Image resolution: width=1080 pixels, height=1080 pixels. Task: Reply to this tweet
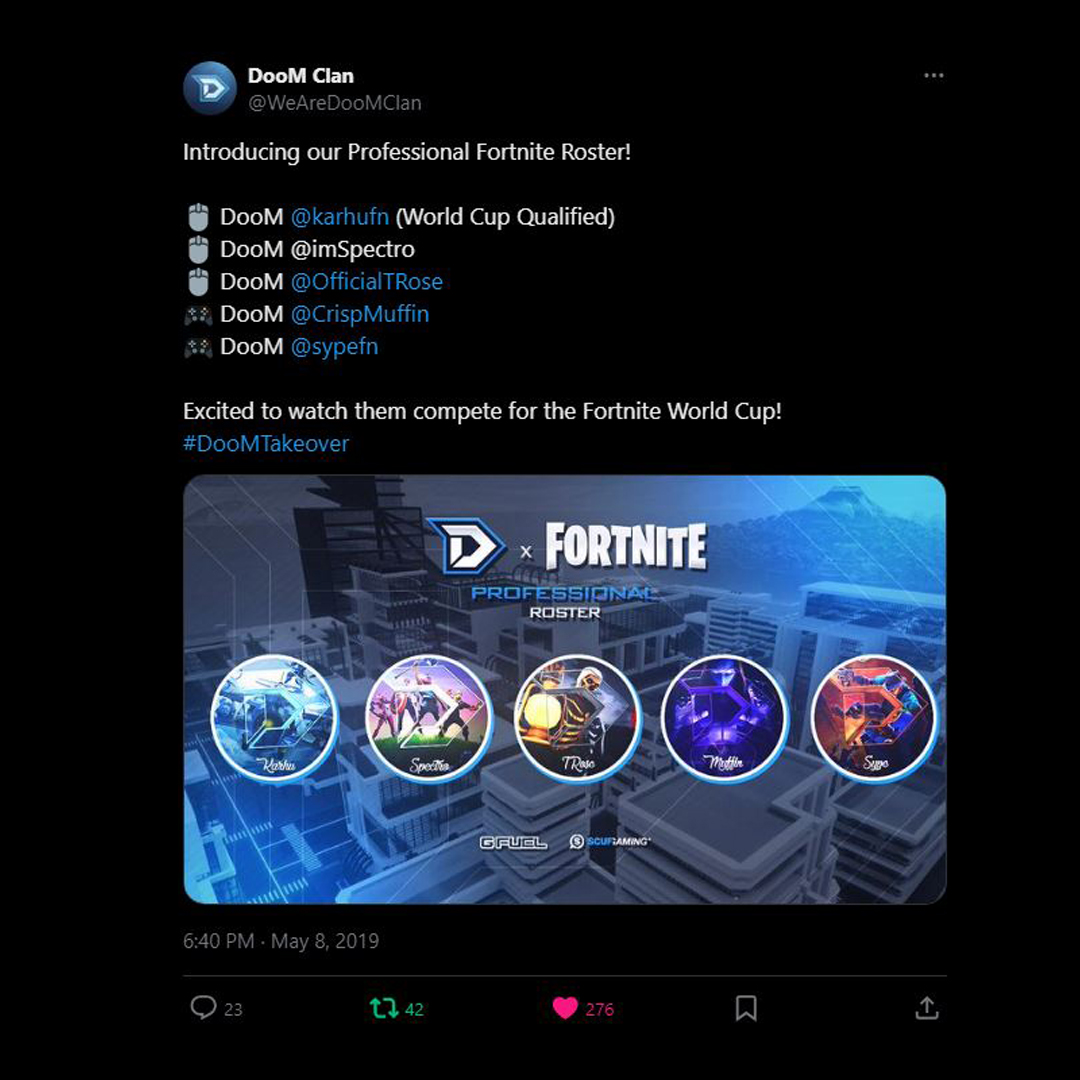204,1008
